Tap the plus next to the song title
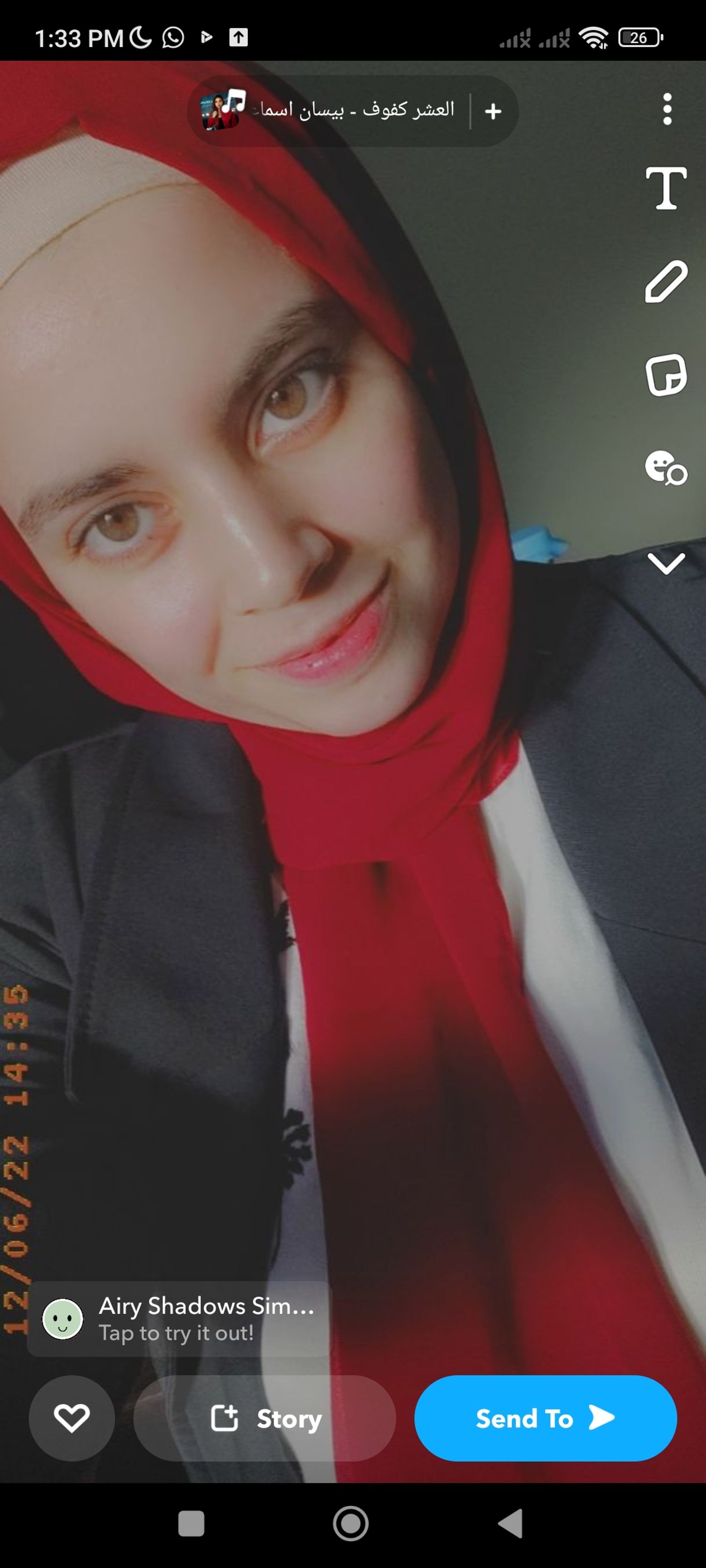The image size is (706, 1568). click(493, 111)
